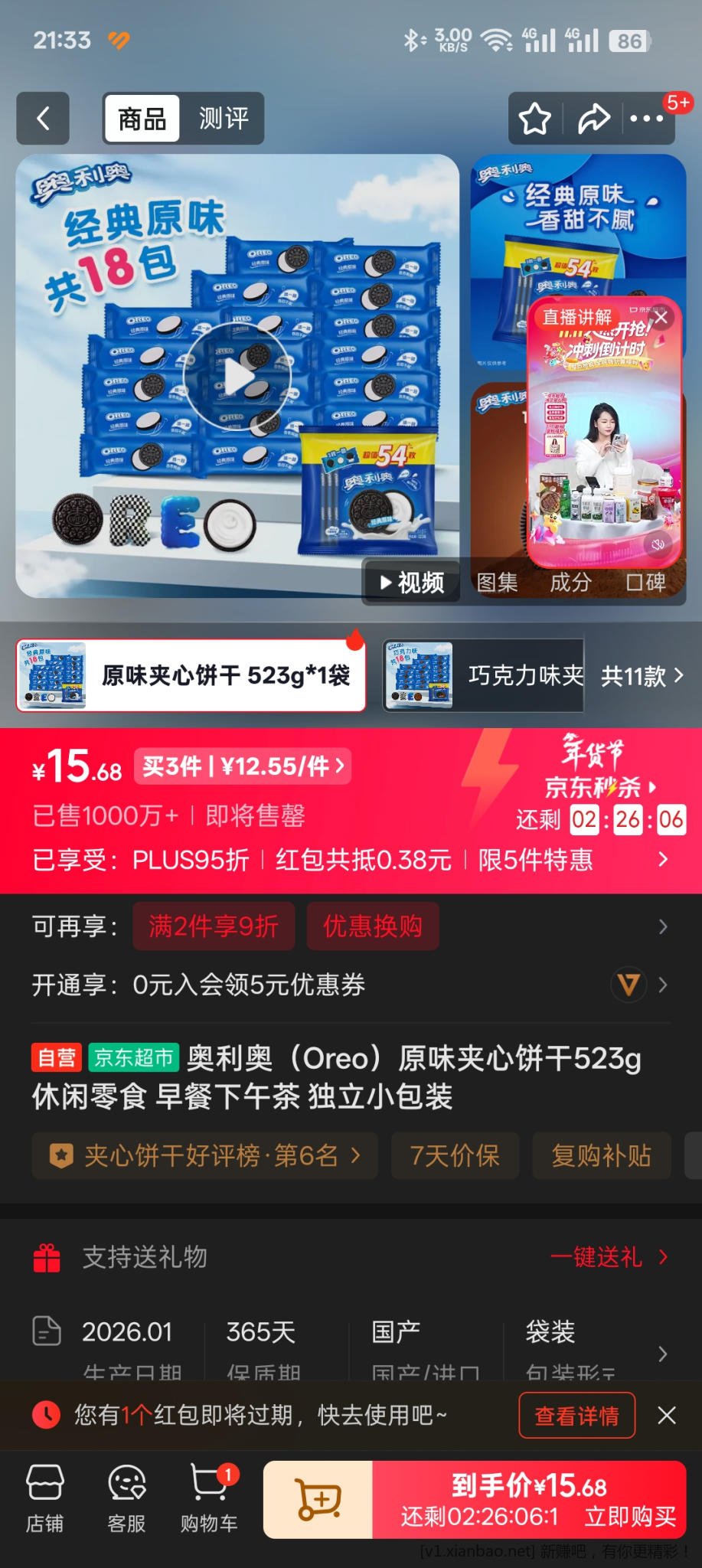Viewport: 702px width, 1568px height.
Task: Switch to the 测评 tab
Action: [222, 119]
